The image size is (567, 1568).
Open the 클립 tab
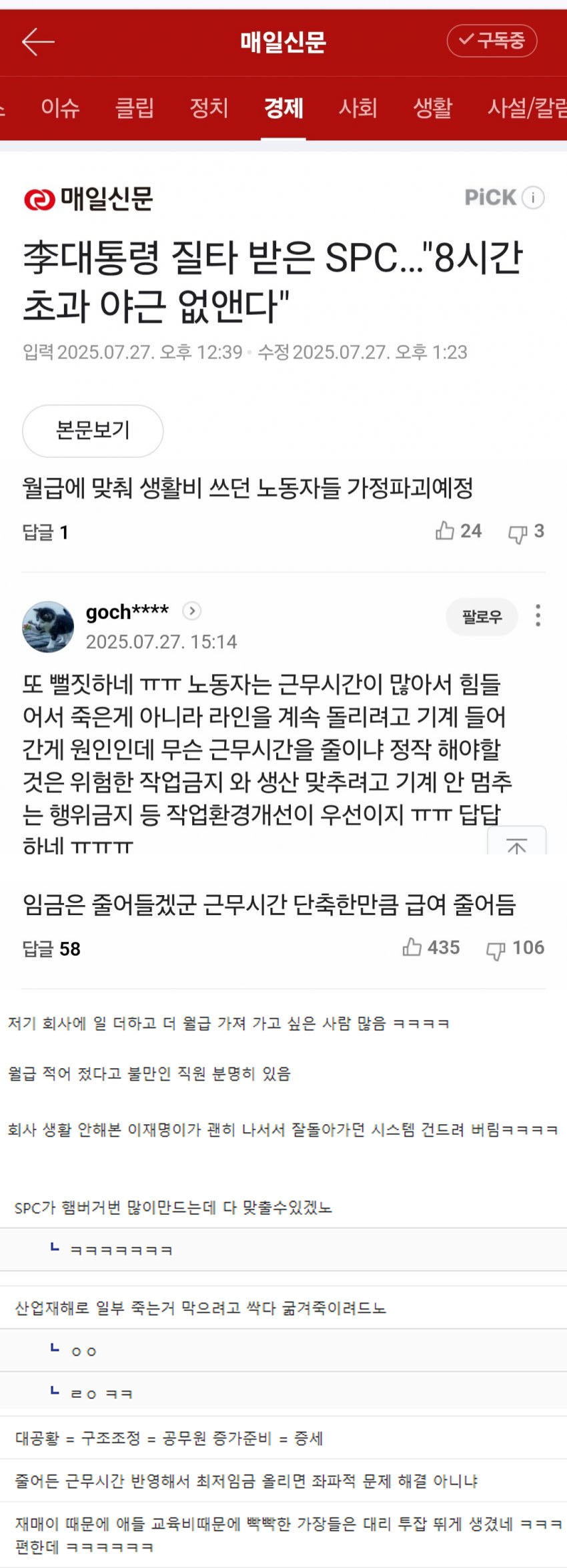click(x=135, y=107)
